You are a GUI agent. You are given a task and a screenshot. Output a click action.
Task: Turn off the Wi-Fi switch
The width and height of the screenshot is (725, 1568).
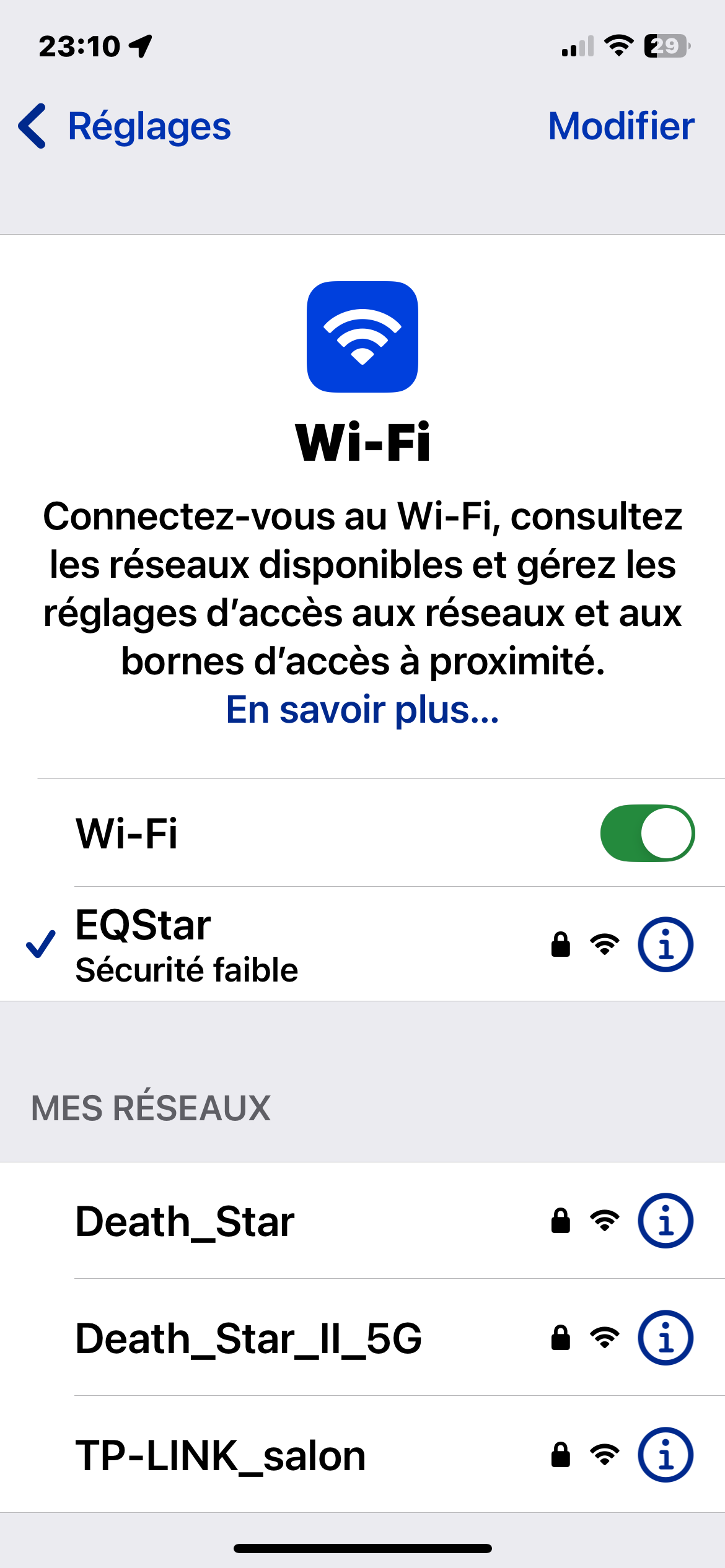pyautogui.click(x=647, y=833)
